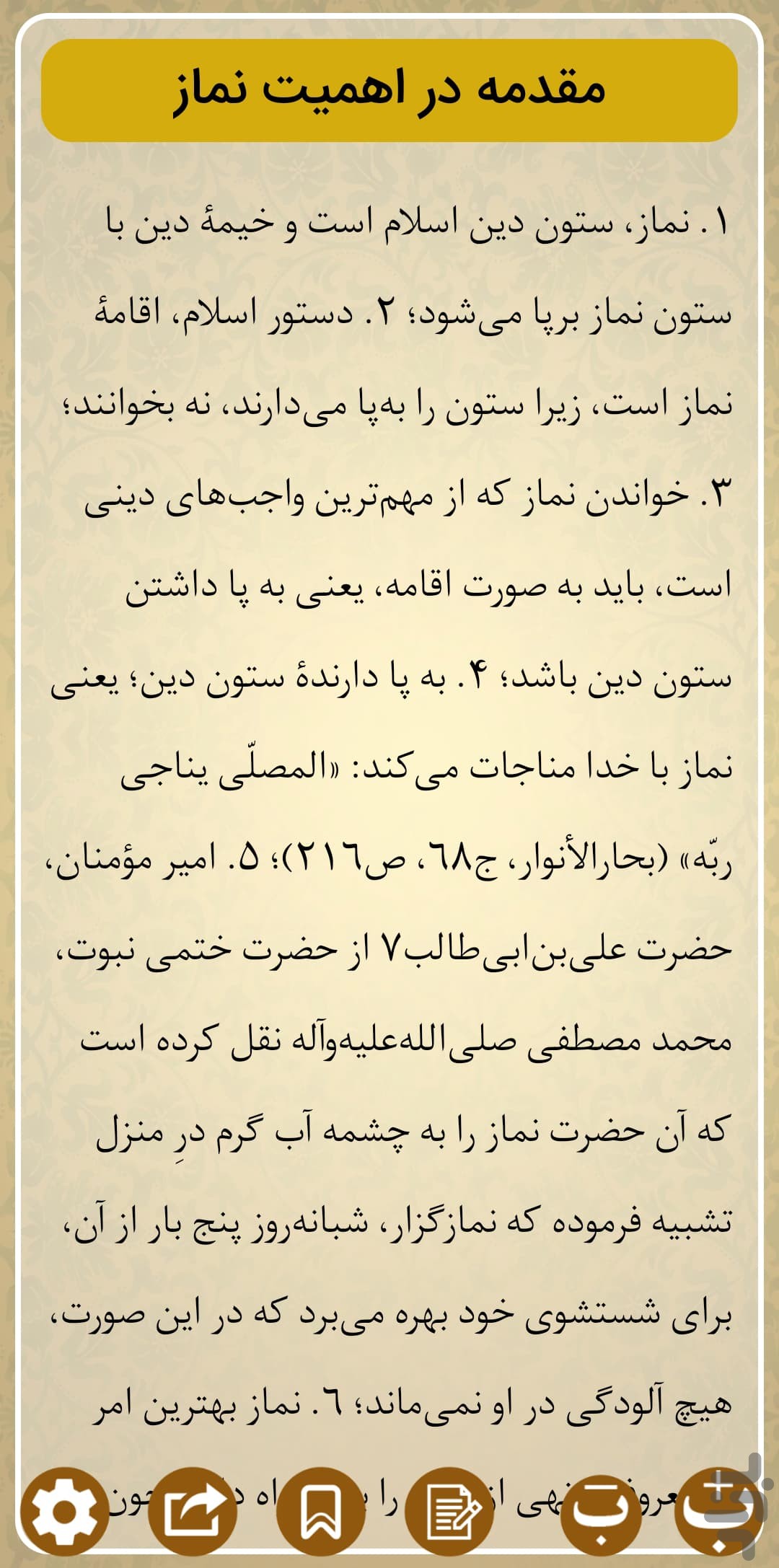Open the note editor icon

[449, 1512]
